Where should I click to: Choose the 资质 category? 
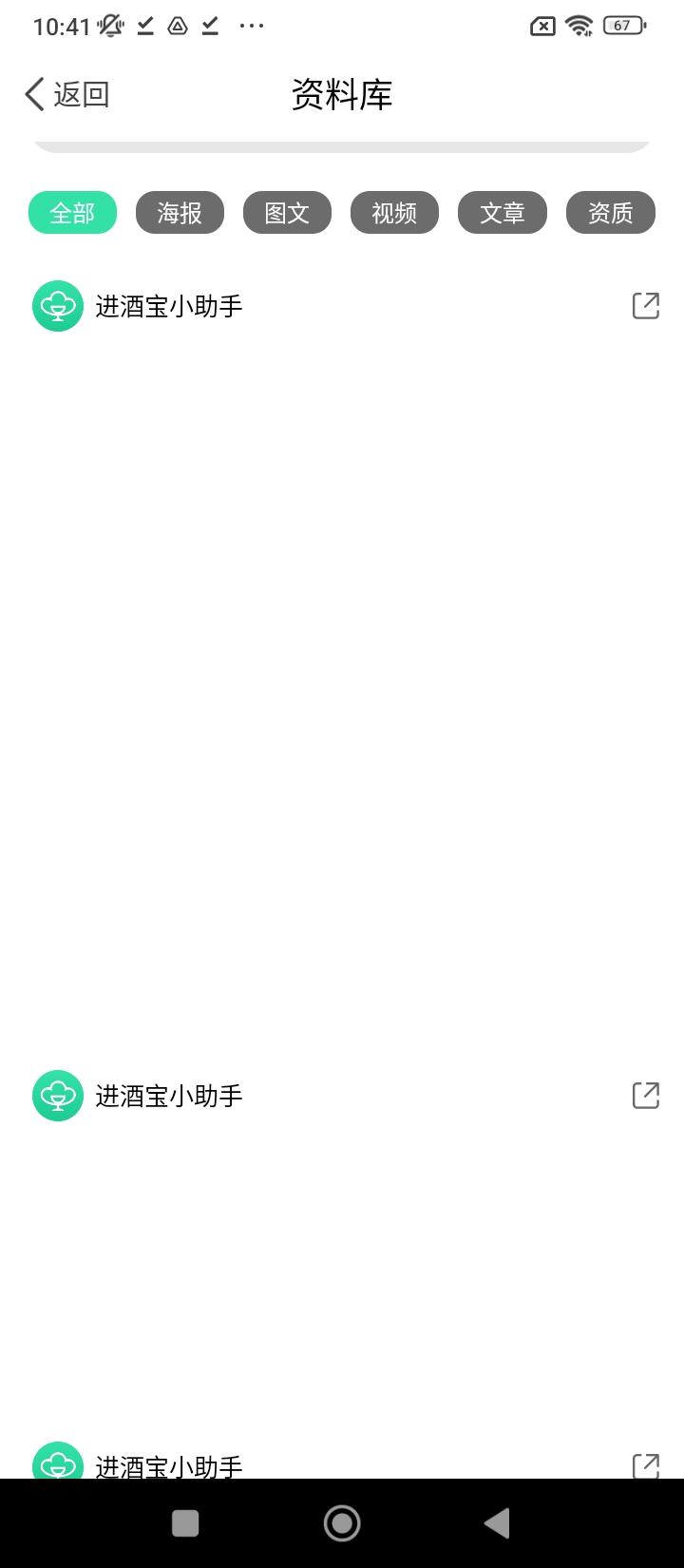pyautogui.click(x=610, y=213)
